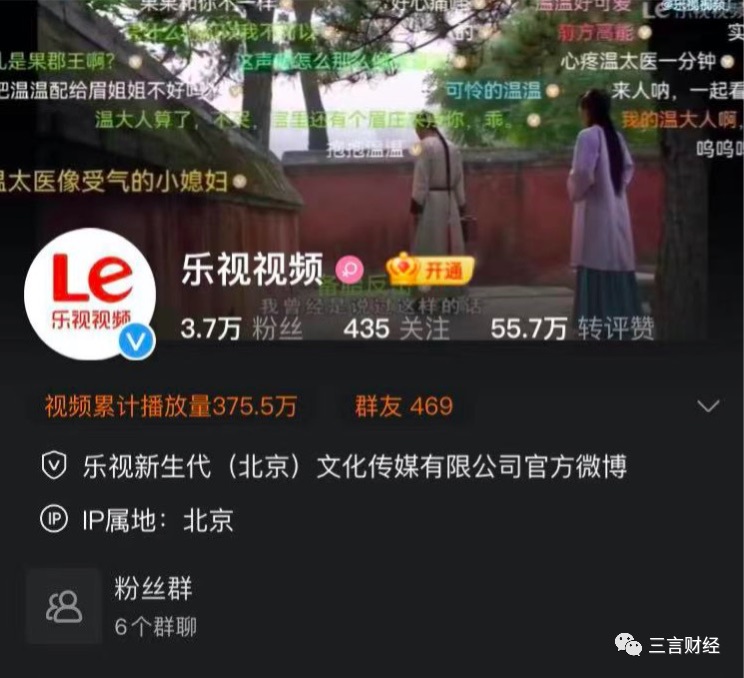
Task: Tap the 开通 membership badge
Action: [x=431, y=269]
